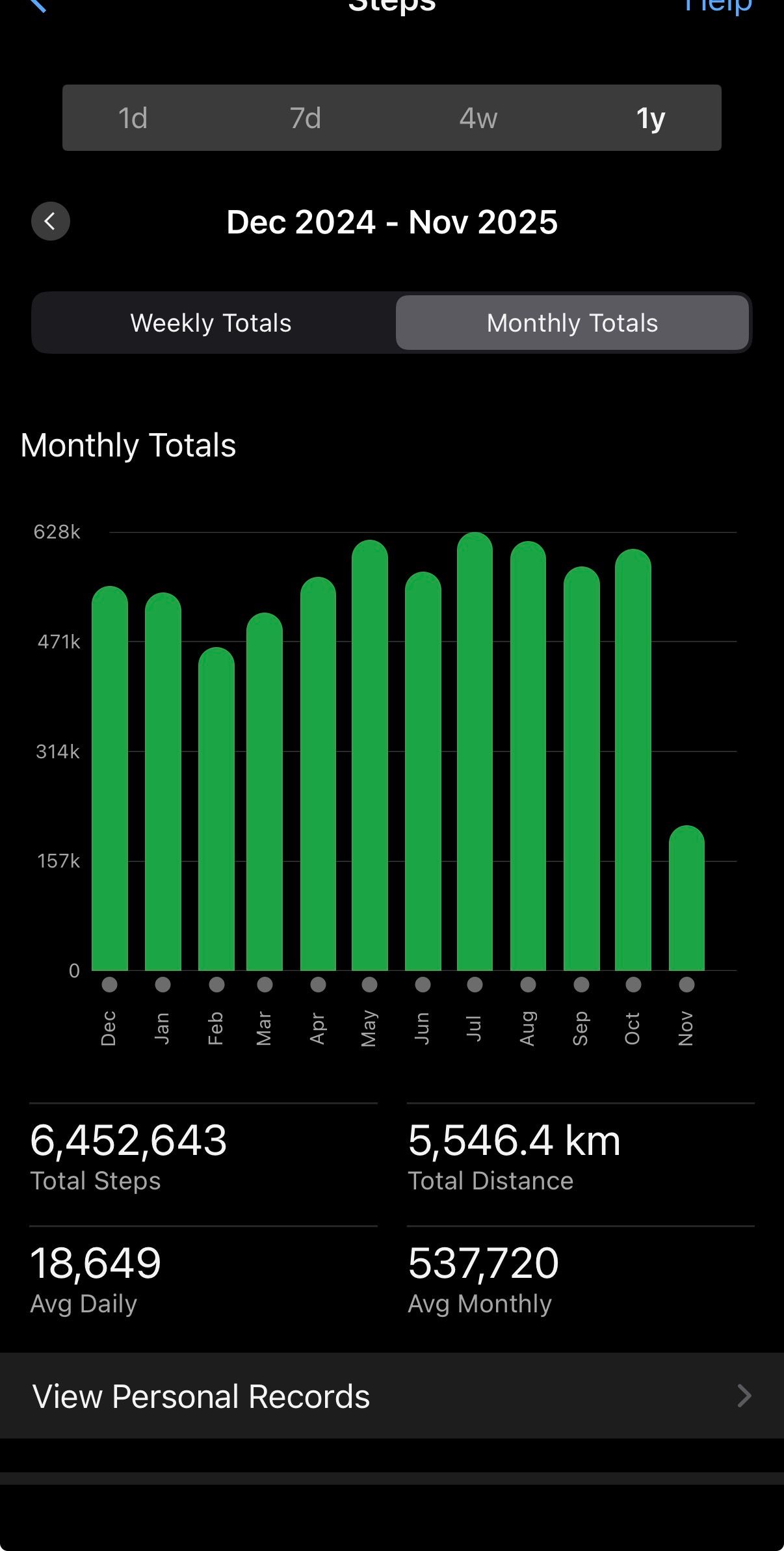784x1551 pixels.
Task: Select the 1y time range
Action: point(650,118)
